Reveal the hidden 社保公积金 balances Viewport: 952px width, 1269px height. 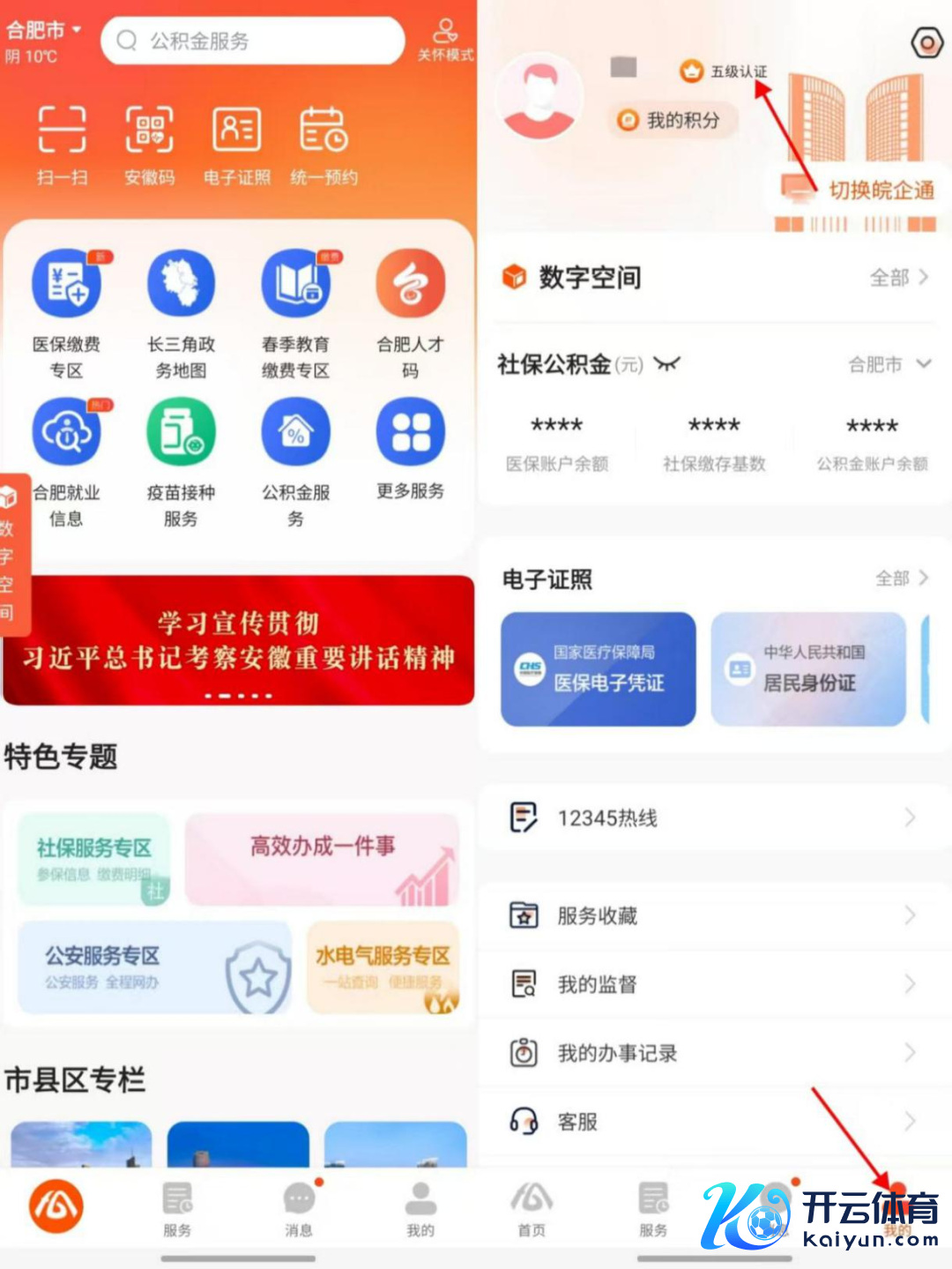tap(667, 363)
